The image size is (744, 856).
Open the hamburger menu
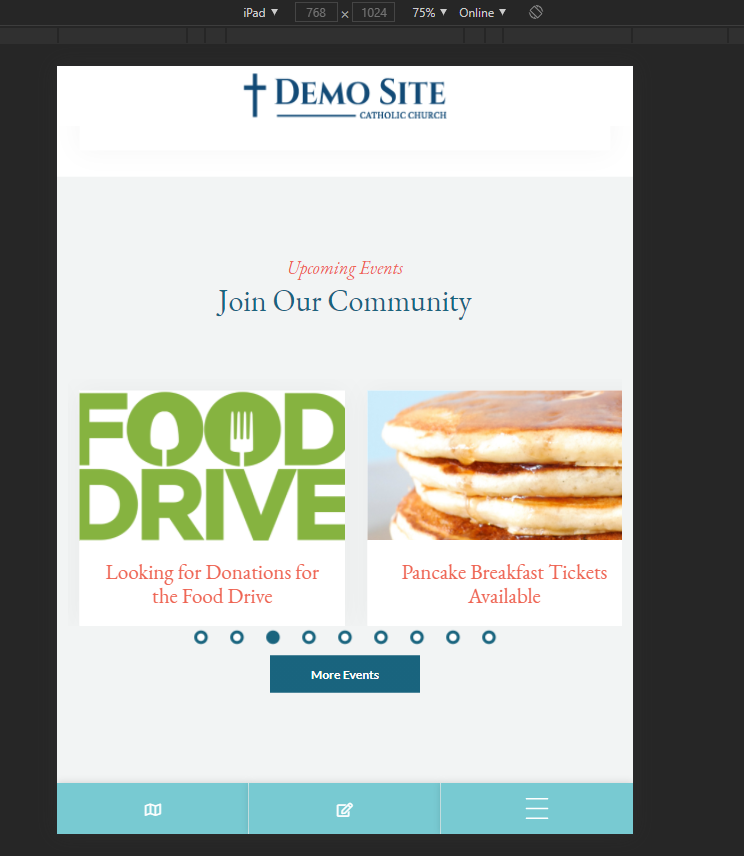(537, 809)
